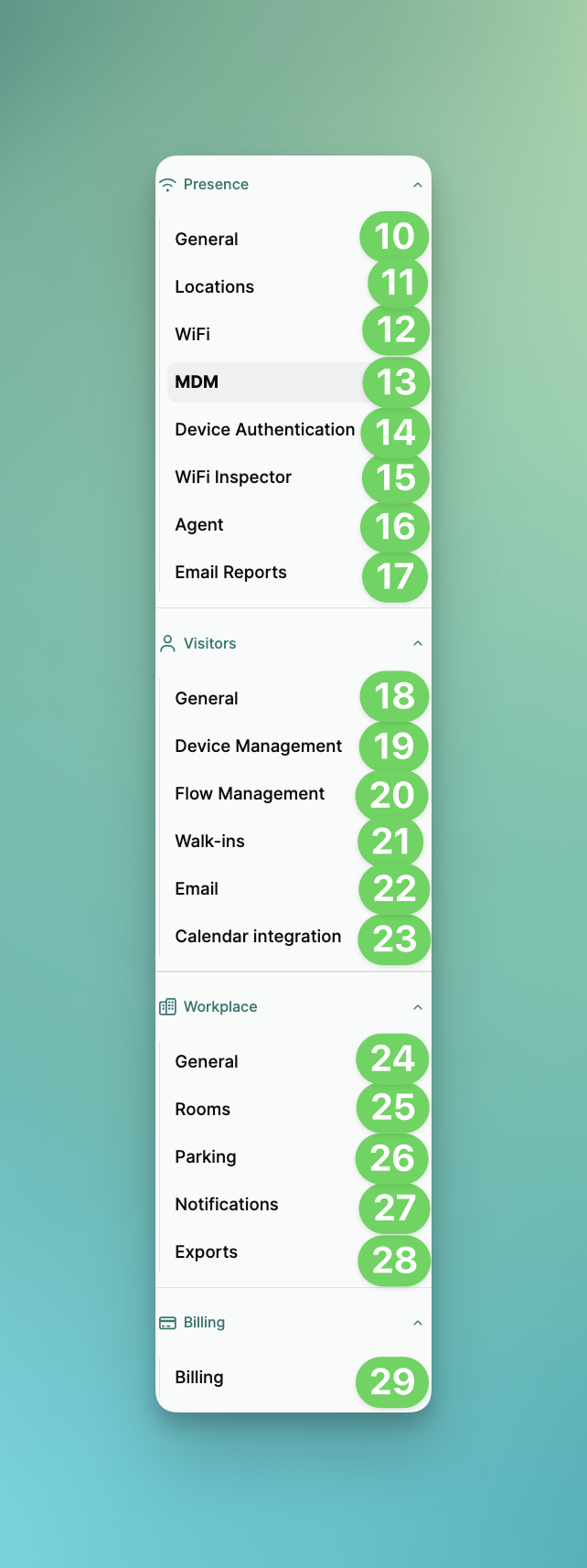Go to WiFi settings
Viewport: 587px width, 1568px height.
[x=293, y=335]
